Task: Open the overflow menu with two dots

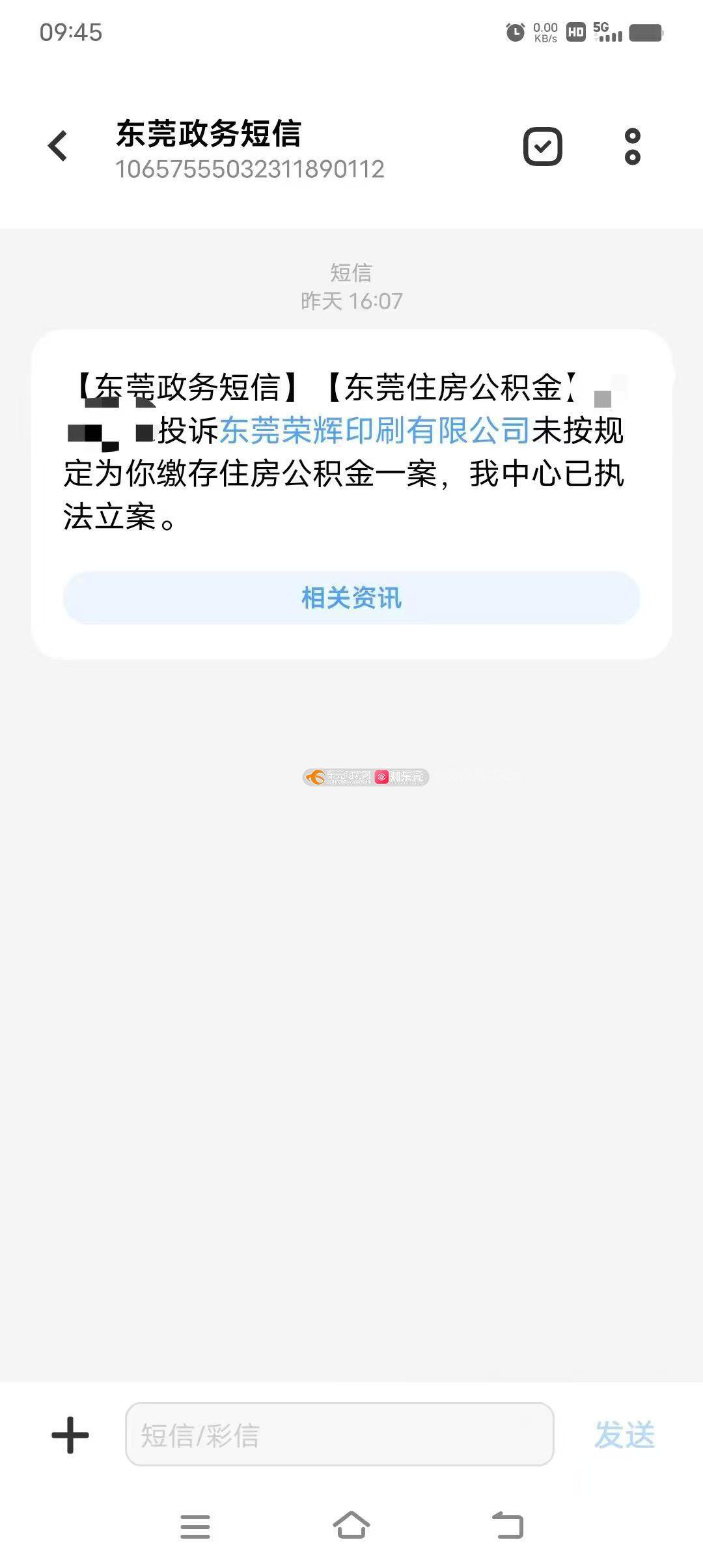Action: pos(632,147)
